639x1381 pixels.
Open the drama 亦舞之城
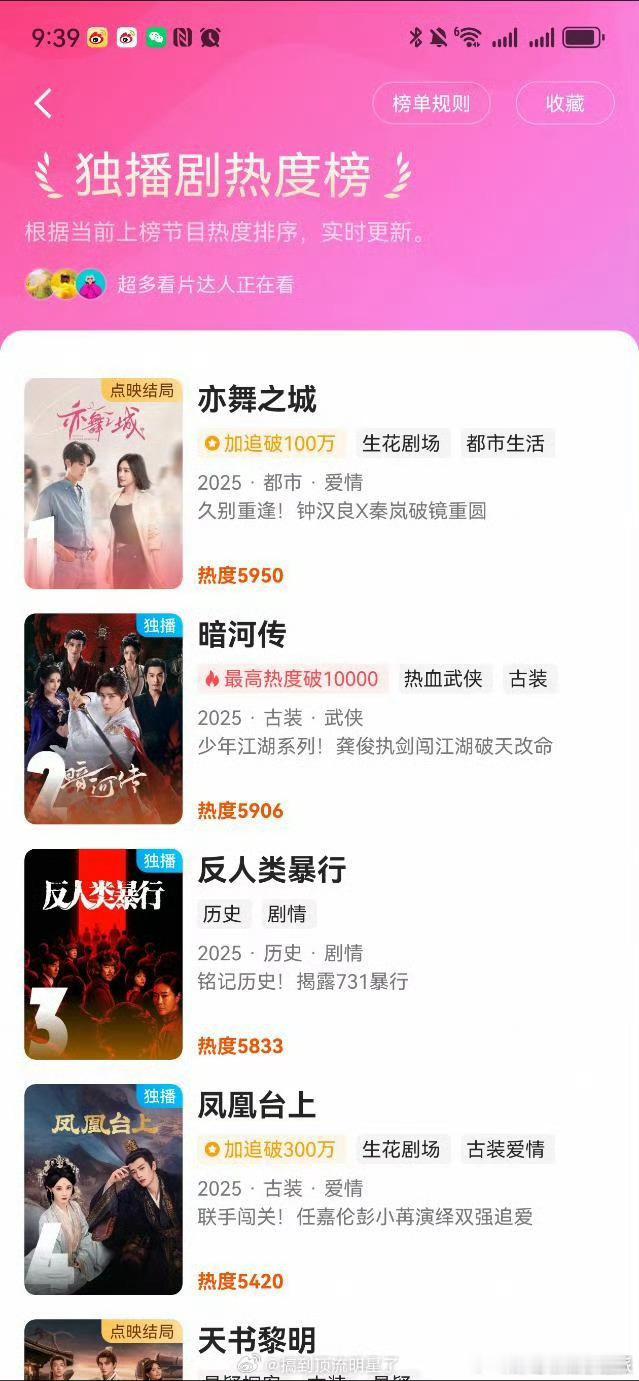(257, 400)
